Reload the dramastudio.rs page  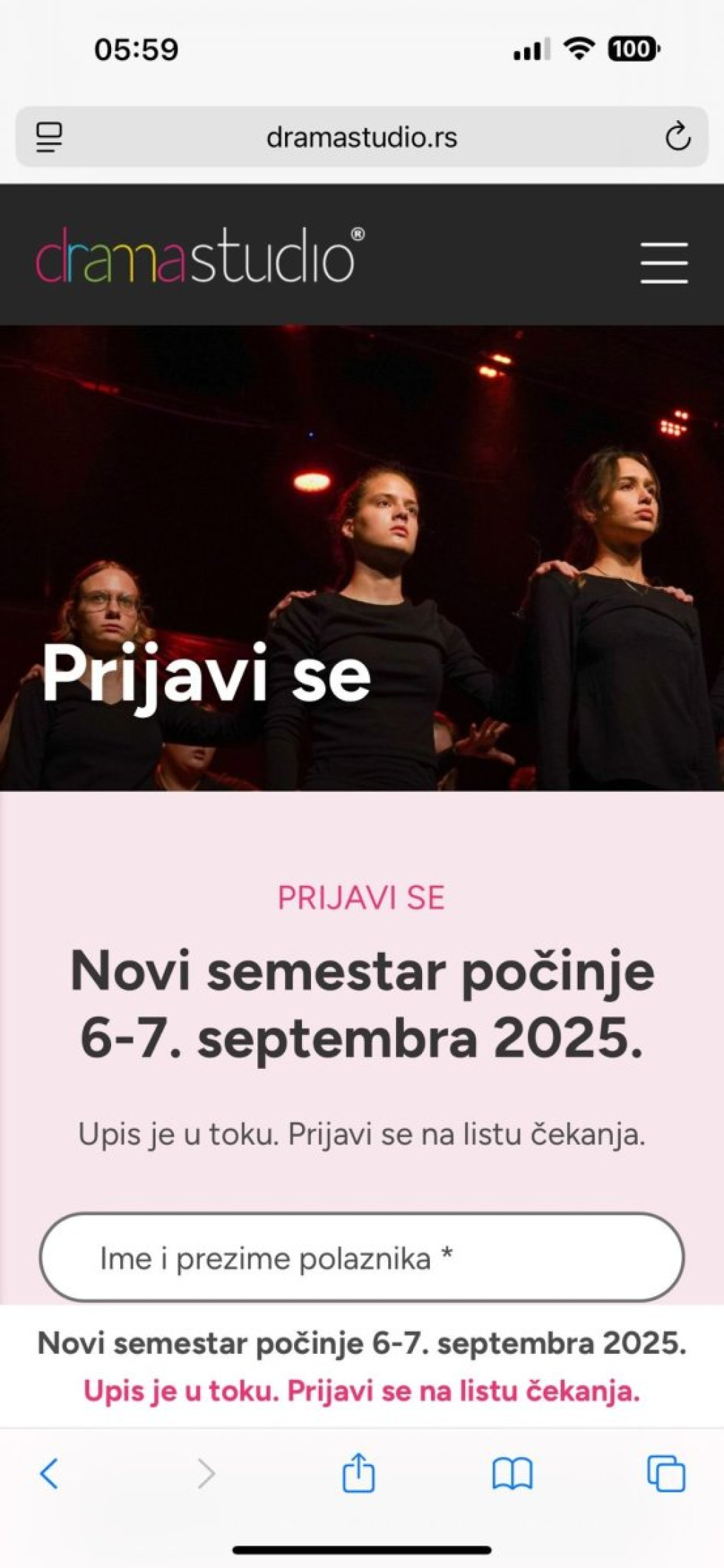(x=677, y=137)
